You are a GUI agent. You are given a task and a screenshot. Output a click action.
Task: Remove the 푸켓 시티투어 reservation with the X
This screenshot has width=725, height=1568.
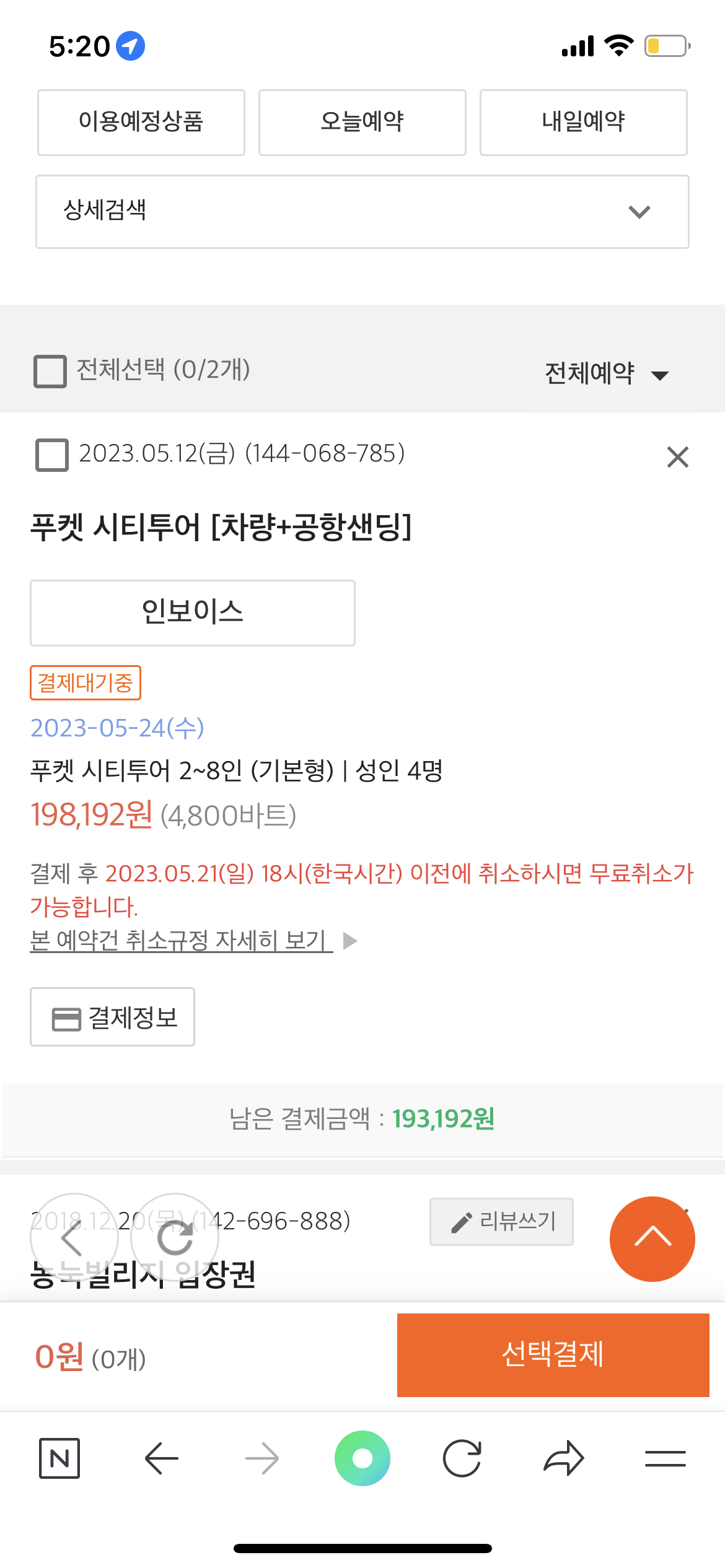678,457
